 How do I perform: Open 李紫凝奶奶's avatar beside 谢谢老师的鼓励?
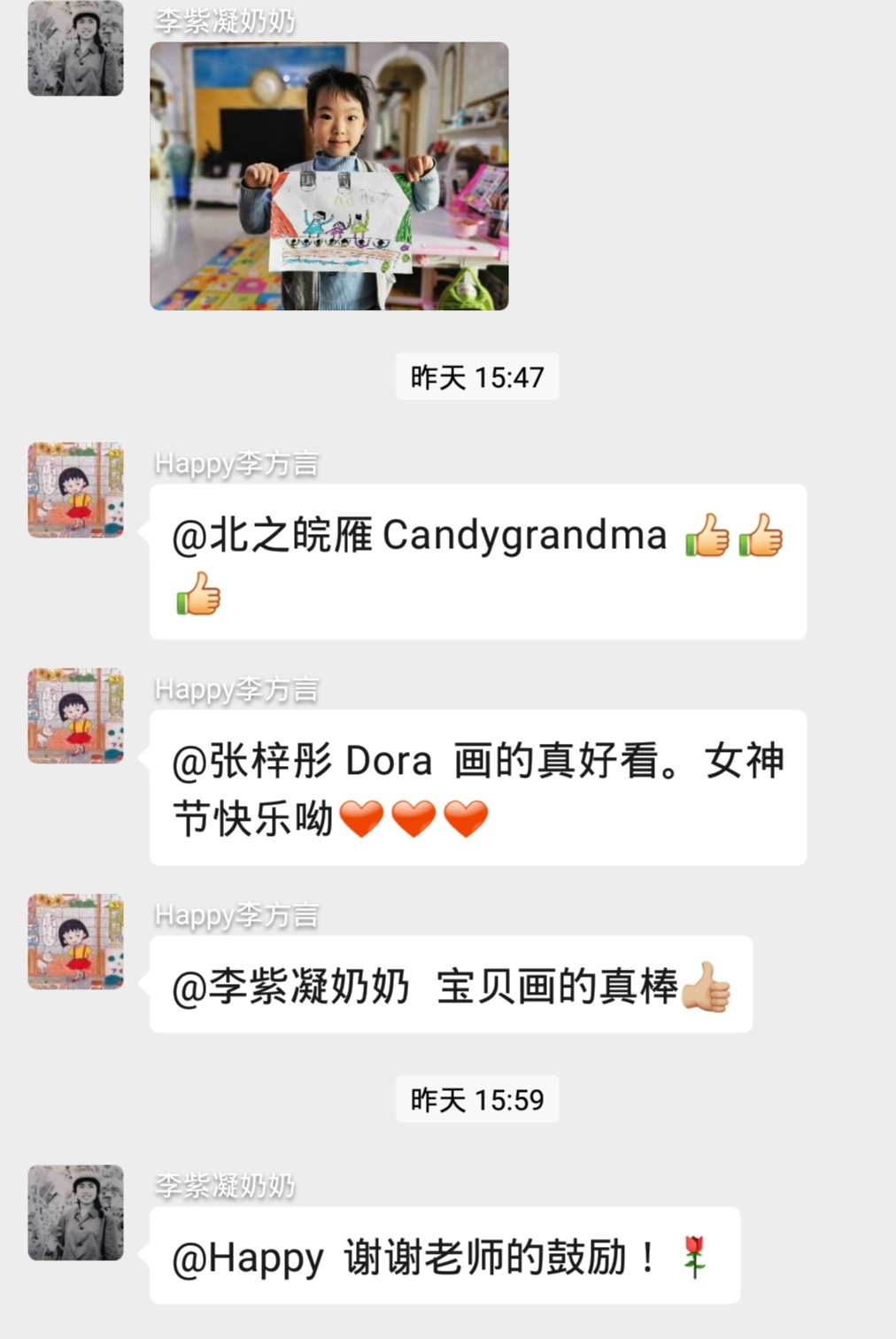[76, 1212]
